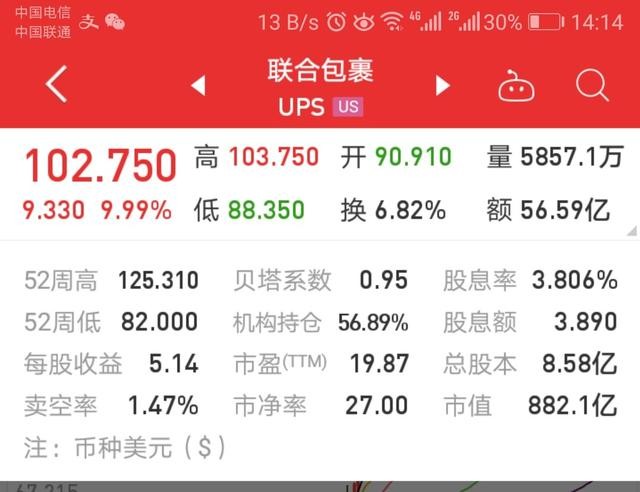Go back using the top-left arrow

[x=57, y=85]
